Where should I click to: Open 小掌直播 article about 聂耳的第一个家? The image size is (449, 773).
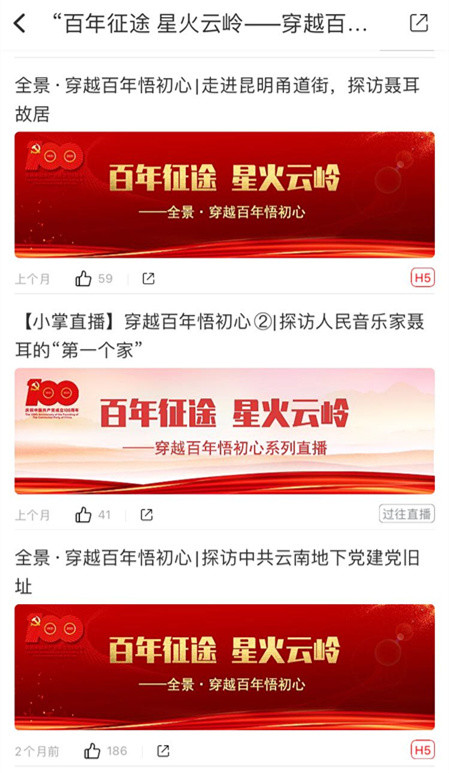220,336
